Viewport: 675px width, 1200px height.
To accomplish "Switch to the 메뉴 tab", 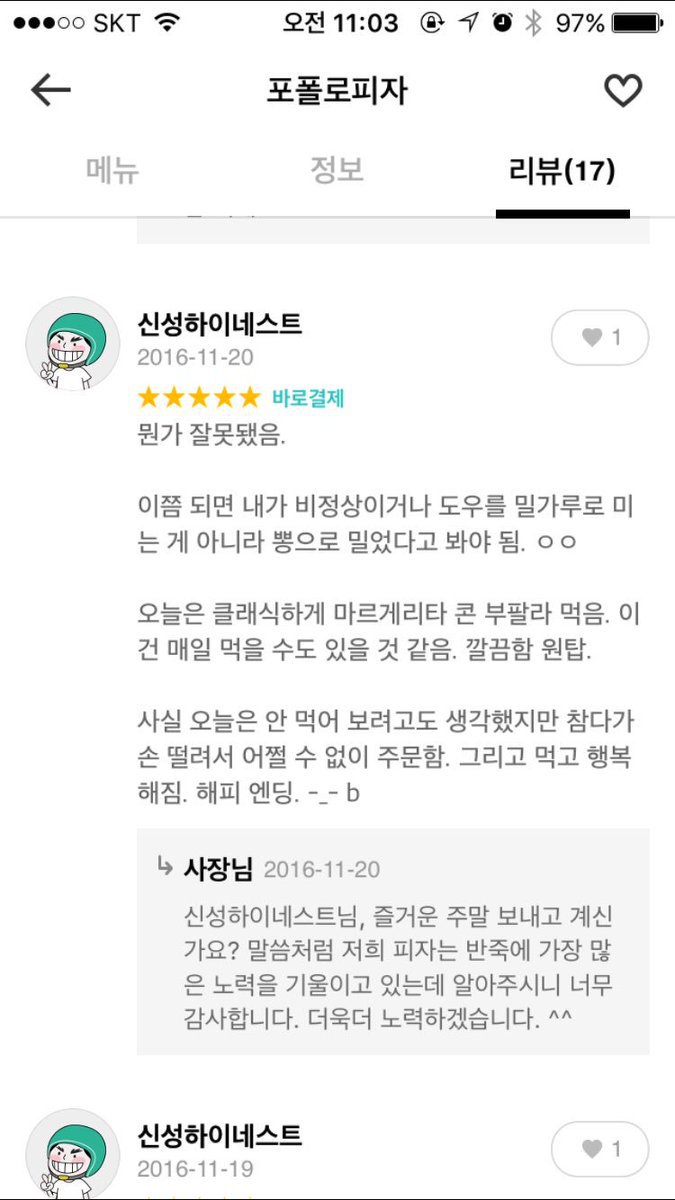I will tap(112, 170).
